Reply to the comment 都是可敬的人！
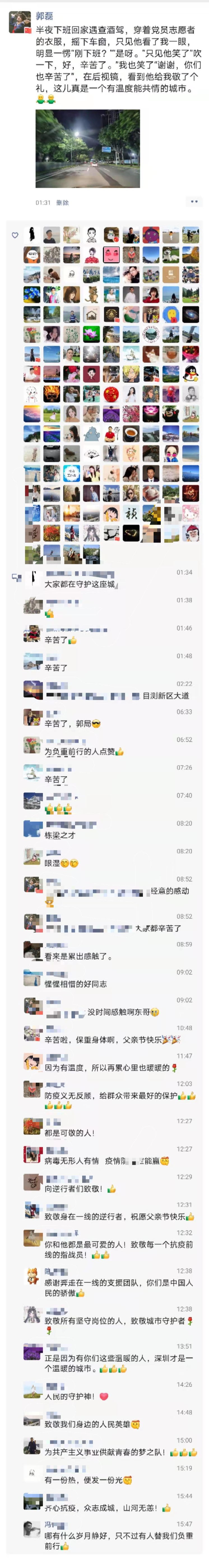This screenshot has height=1568, width=209. [x=69, y=1133]
